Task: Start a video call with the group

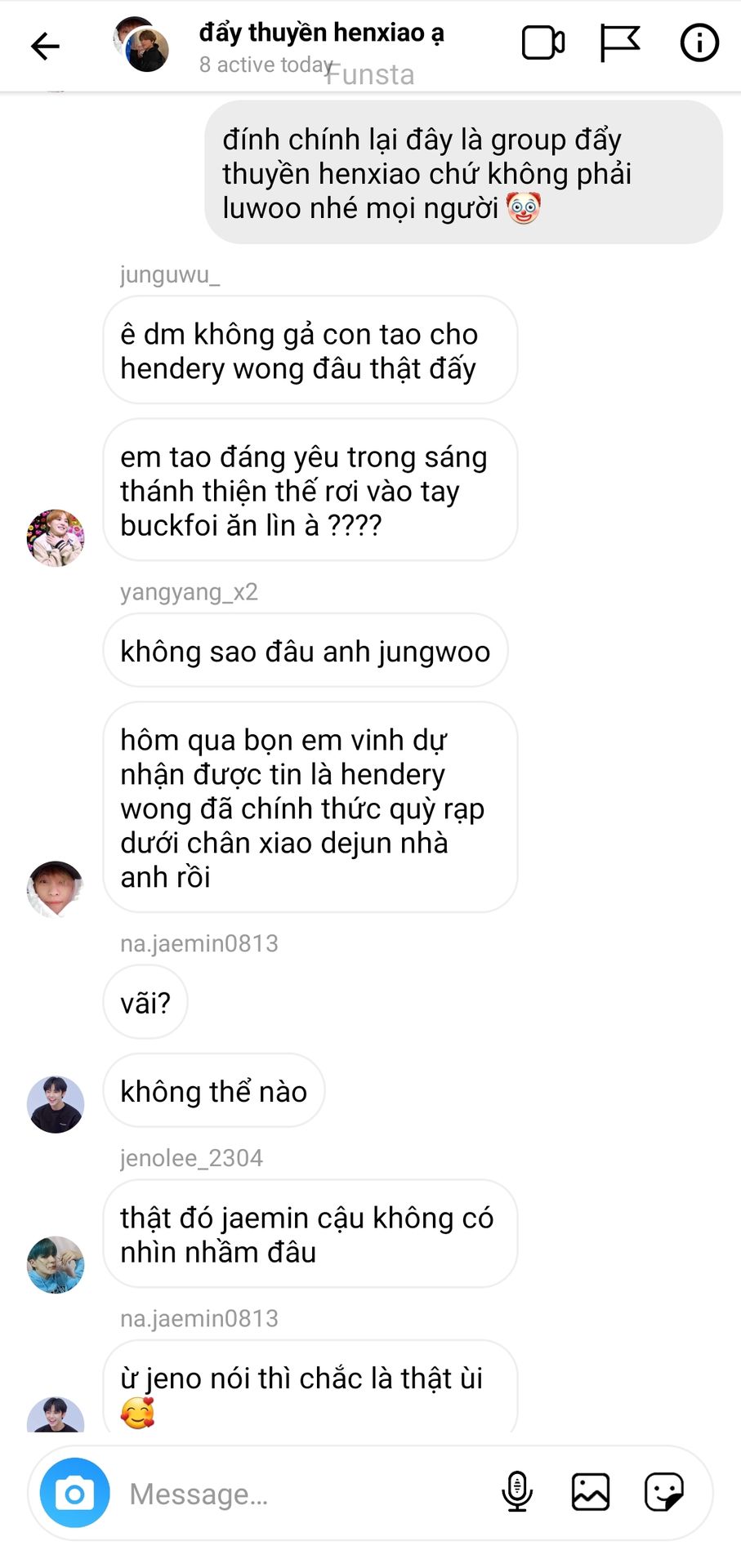Action: [543, 43]
